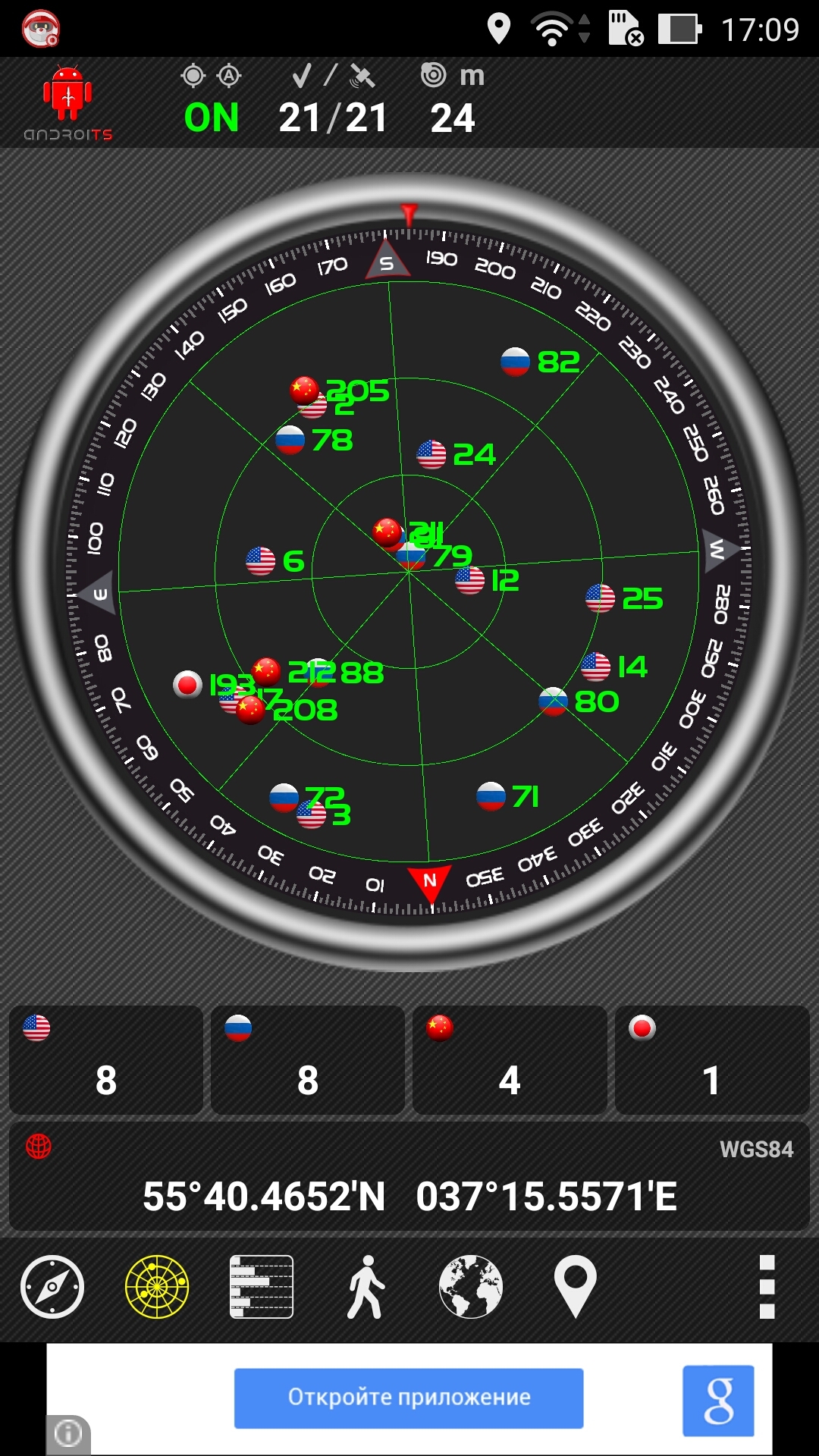
Task: Open the compass view
Action: (x=52, y=1287)
